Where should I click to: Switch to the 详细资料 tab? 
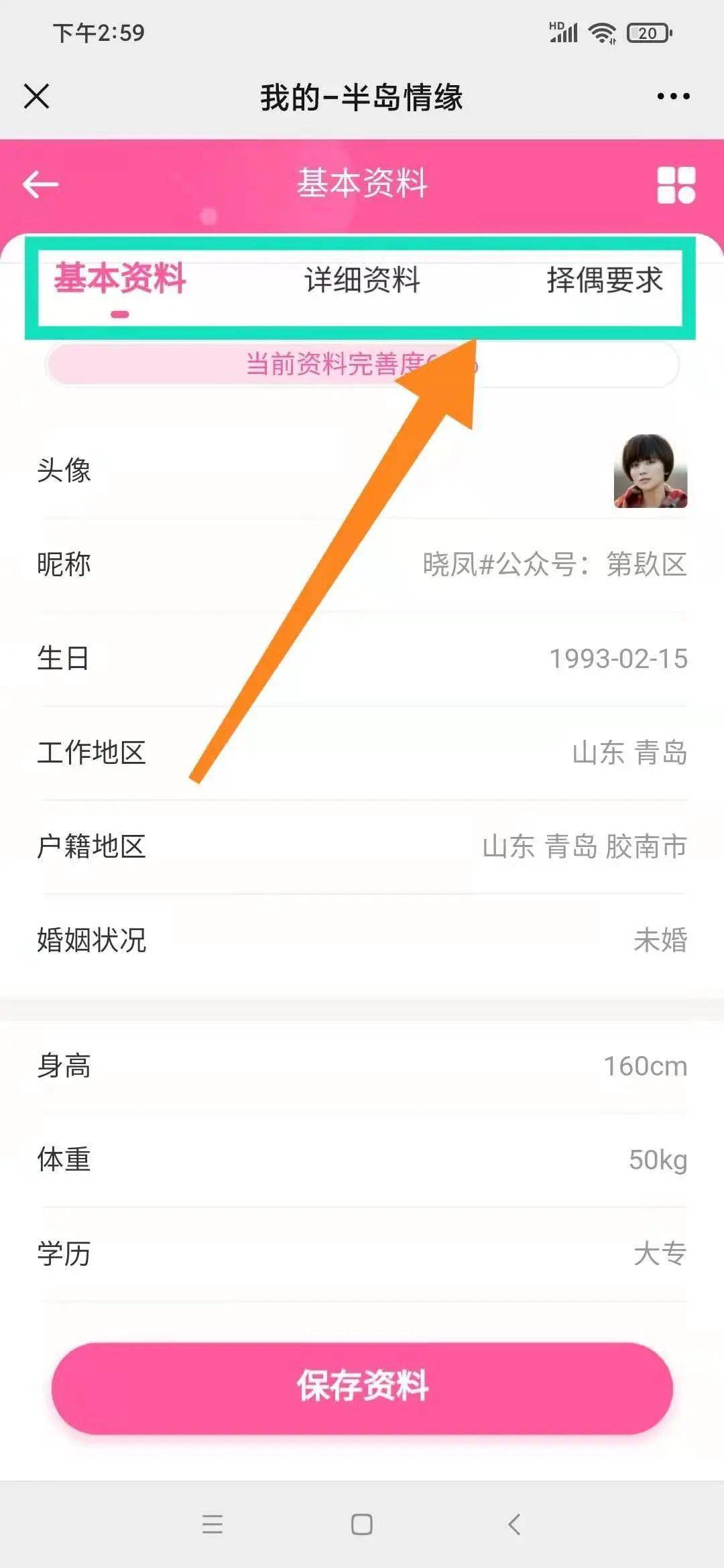tap(362, 280)
